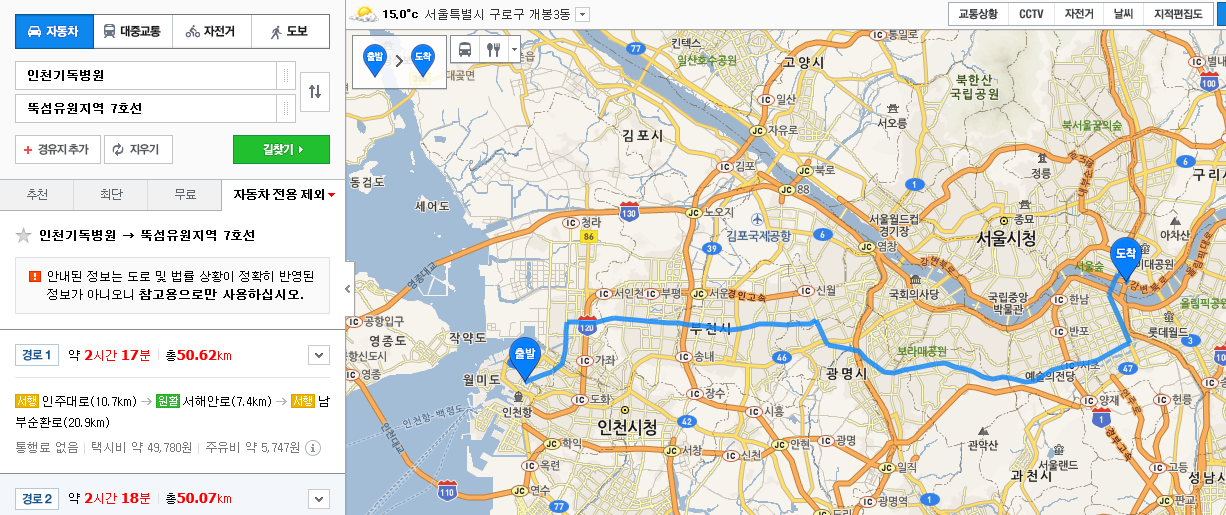This screenshot has height=515, width=1226.
Task: Switch to the 도보 walking tab
Action: point(289,31)
